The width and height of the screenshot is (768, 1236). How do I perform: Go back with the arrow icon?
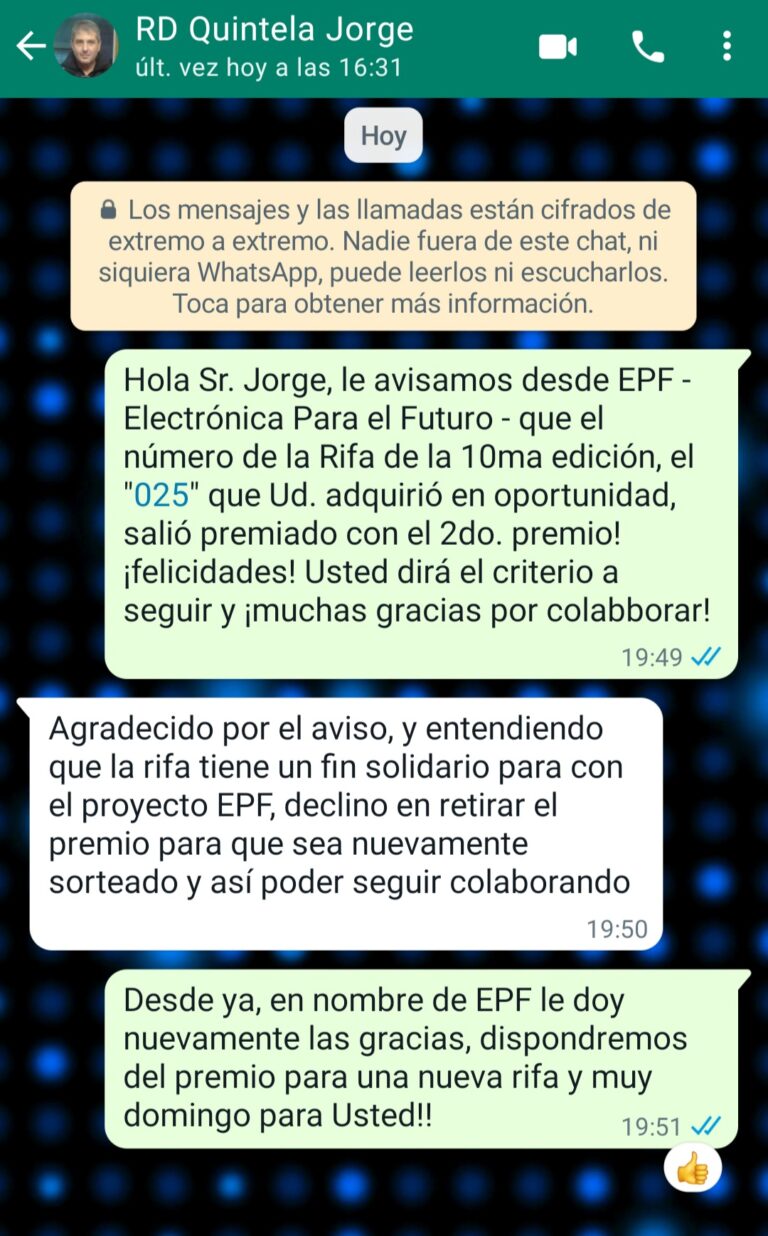coord(30,46)
